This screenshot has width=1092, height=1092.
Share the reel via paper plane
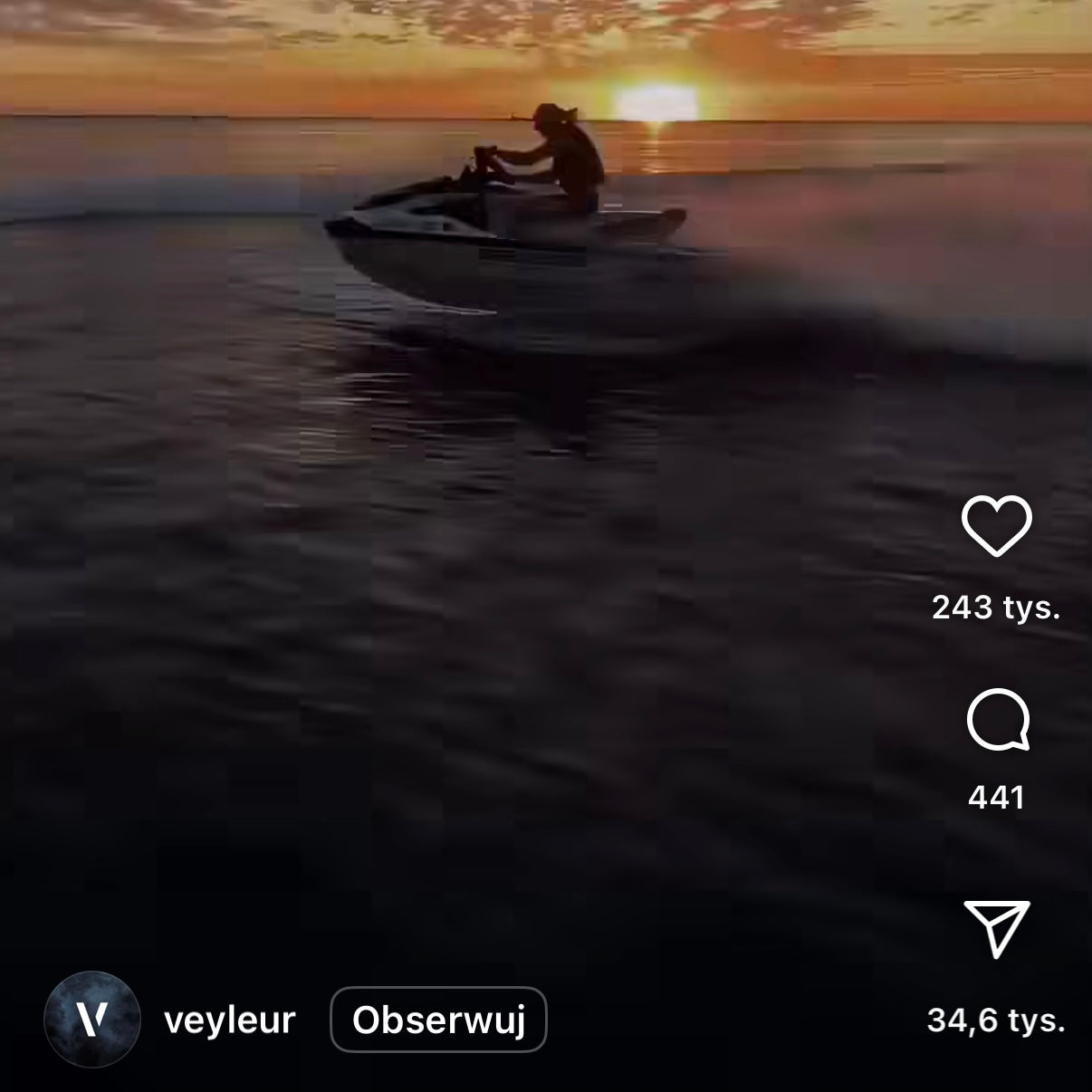tap(996, 928)
